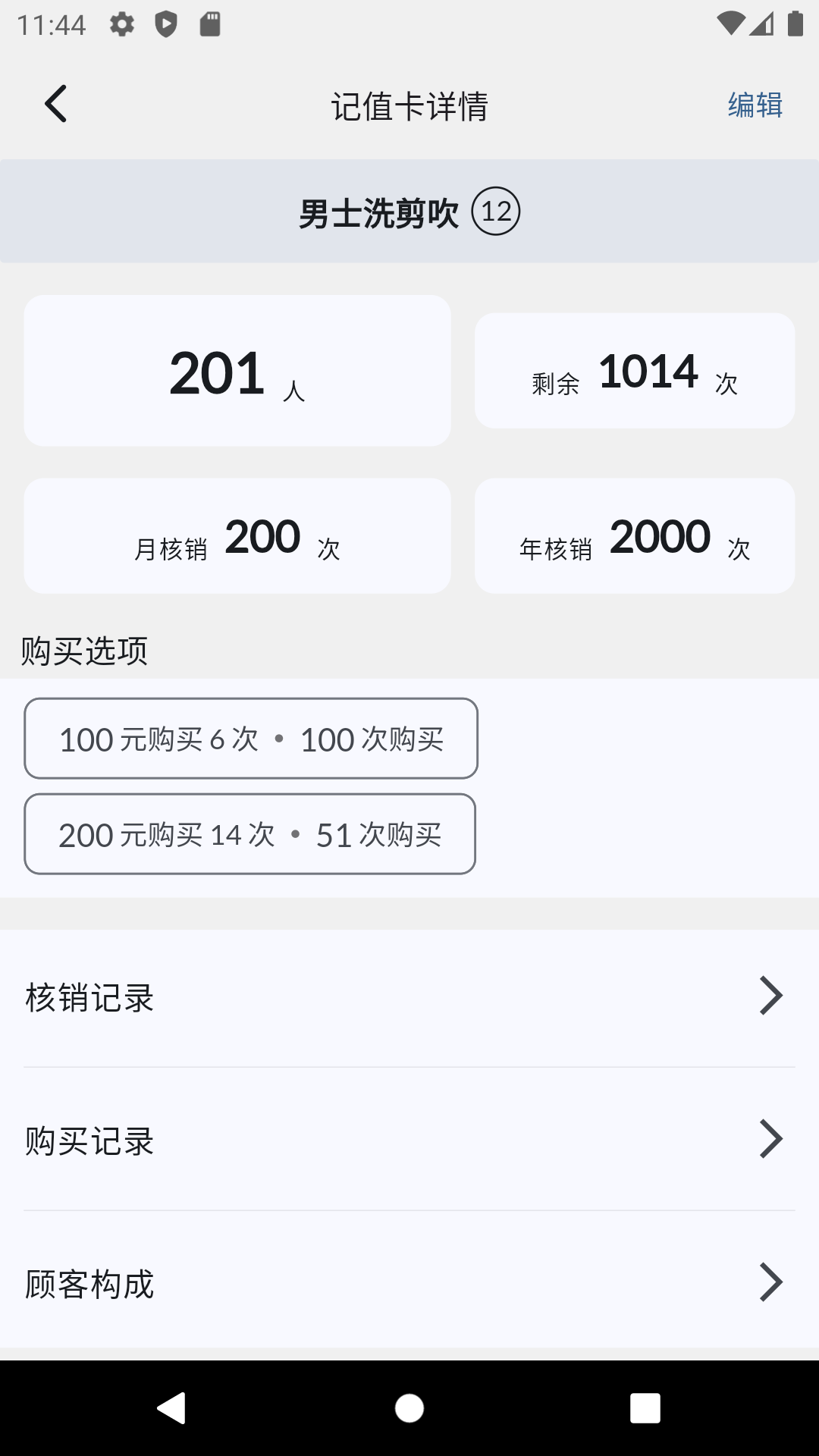Viewport: 819px width, 1456px height.
Task: Tap the back arrow to leave card details
Action: click(x=55, y=103)
